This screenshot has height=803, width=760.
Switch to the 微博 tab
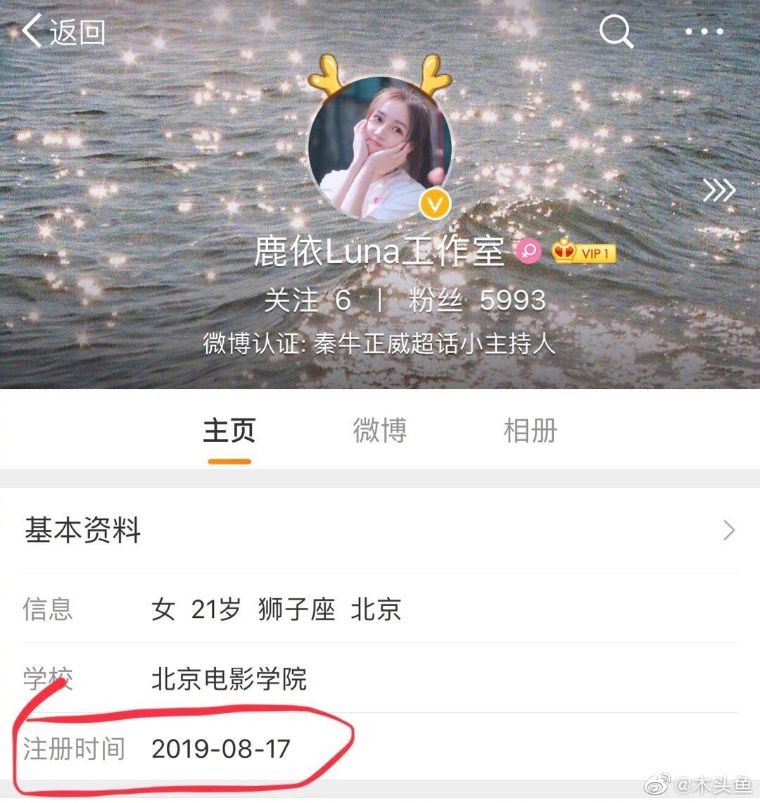click(380, 431)
